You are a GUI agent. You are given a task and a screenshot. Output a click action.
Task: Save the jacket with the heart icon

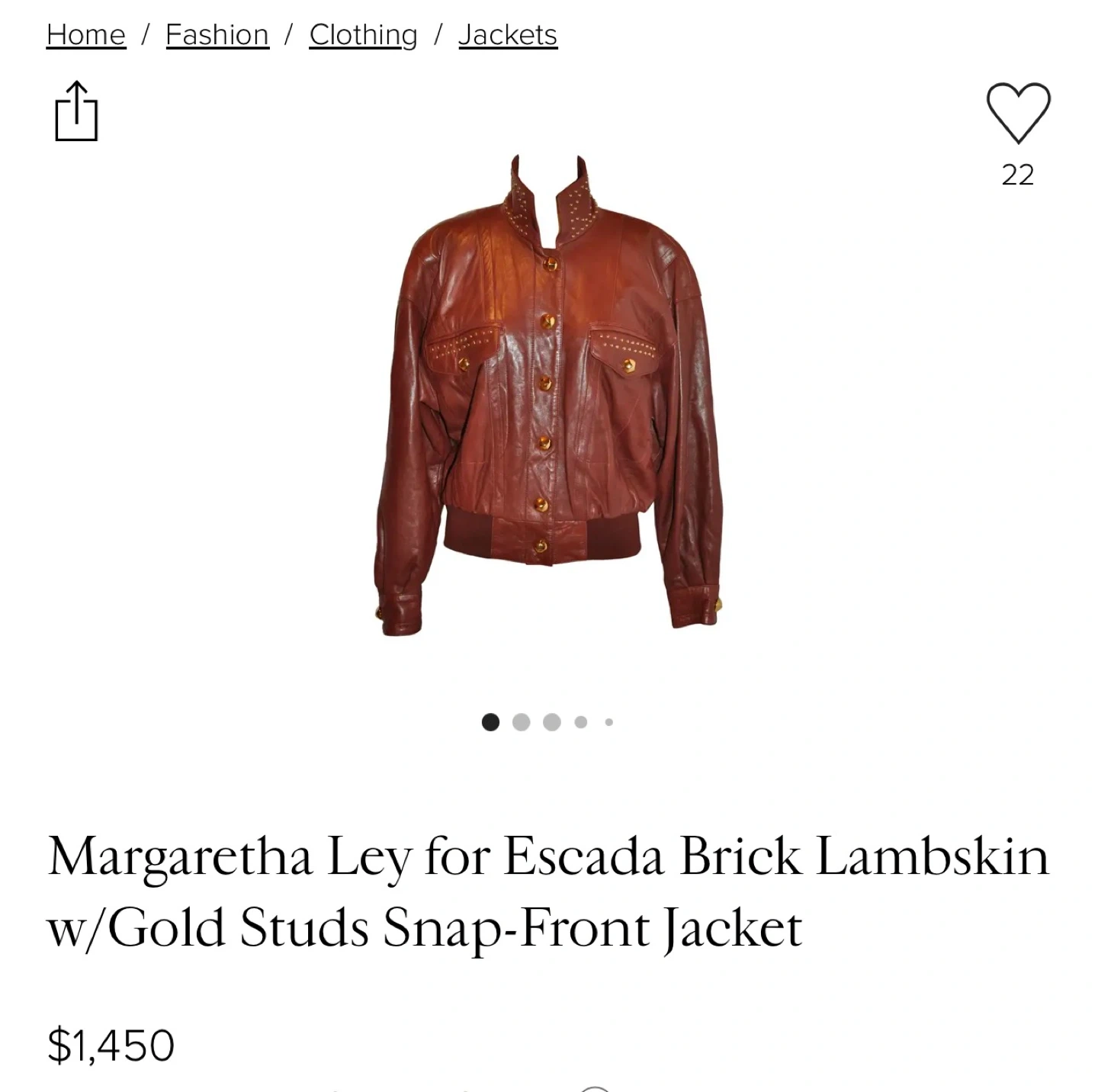[1018, 113]
